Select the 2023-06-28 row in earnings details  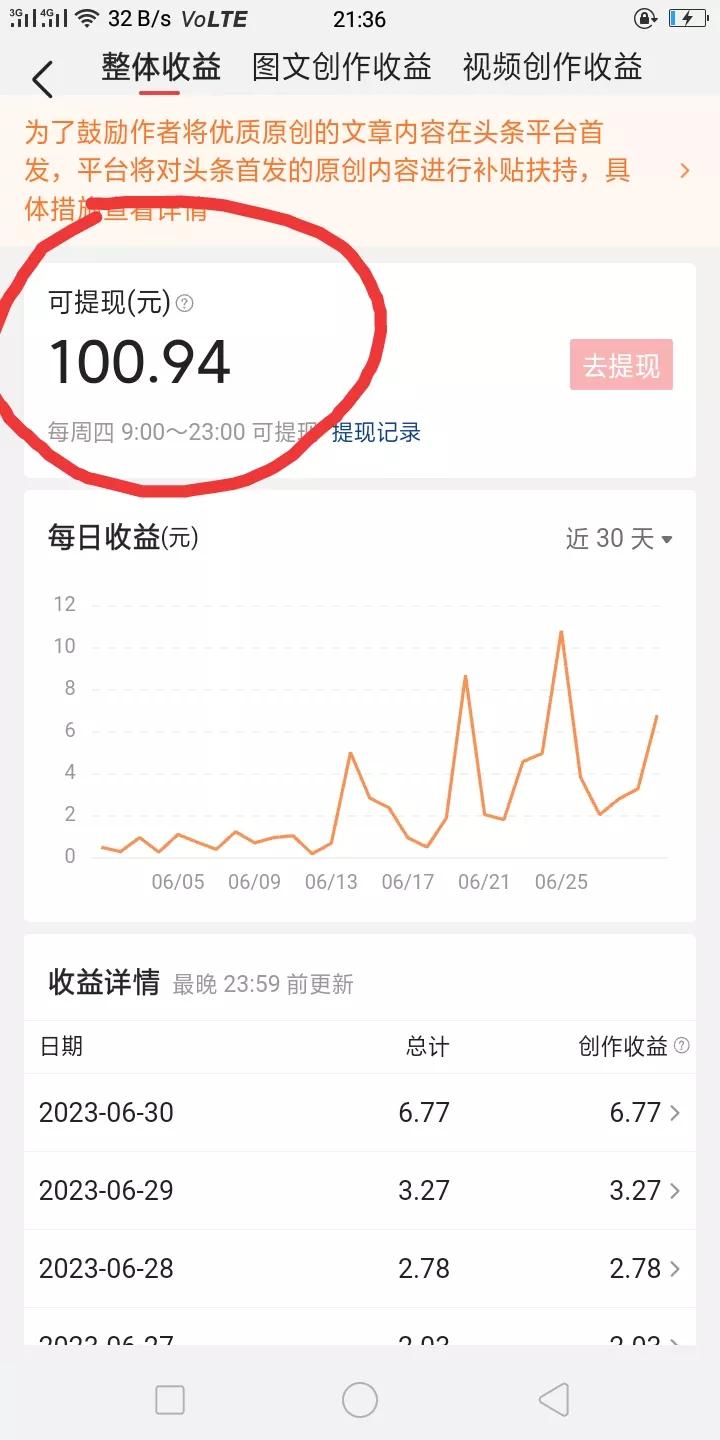tap(360, 1268)
